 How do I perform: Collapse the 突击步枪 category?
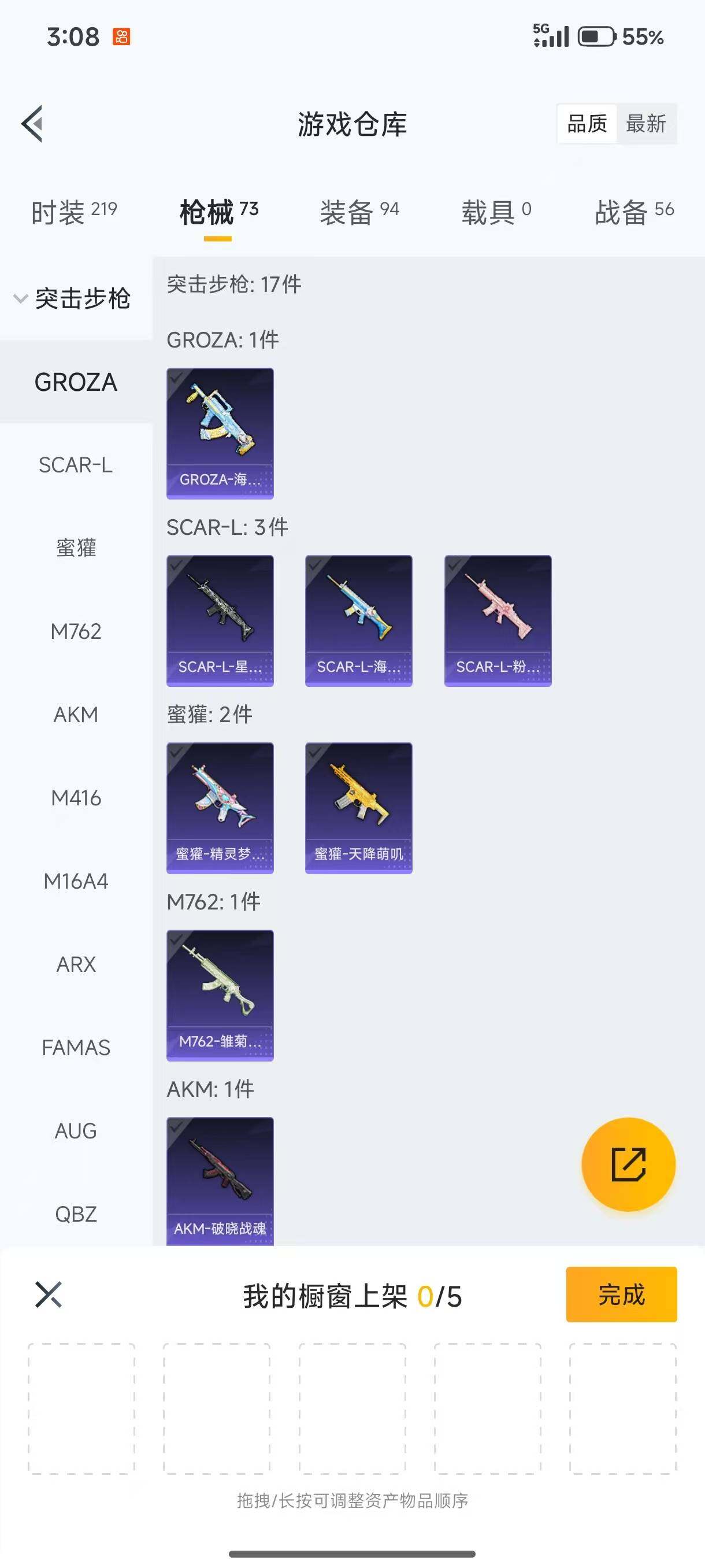(x=73, y=298)
